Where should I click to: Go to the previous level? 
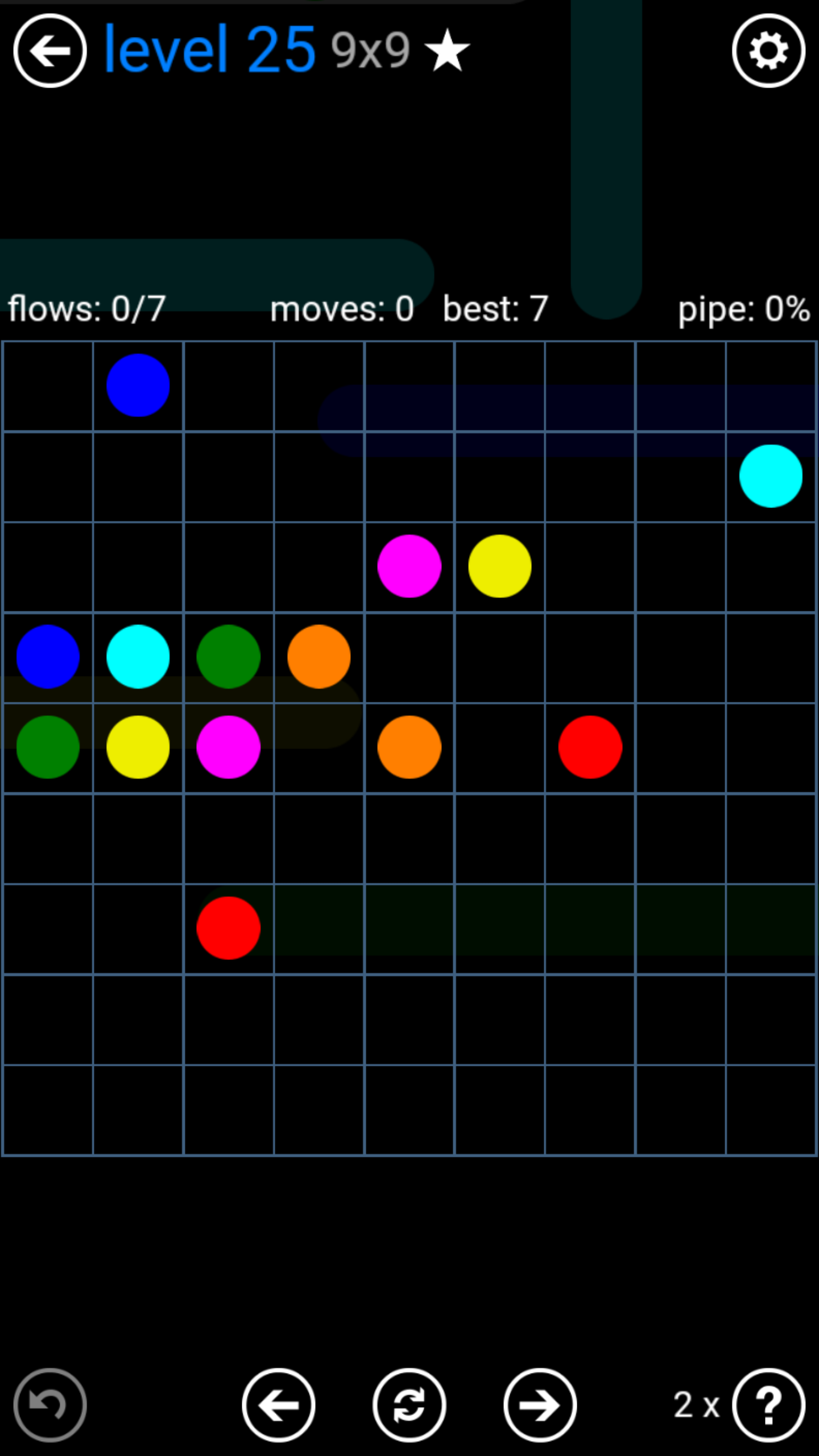point(279,1405)
